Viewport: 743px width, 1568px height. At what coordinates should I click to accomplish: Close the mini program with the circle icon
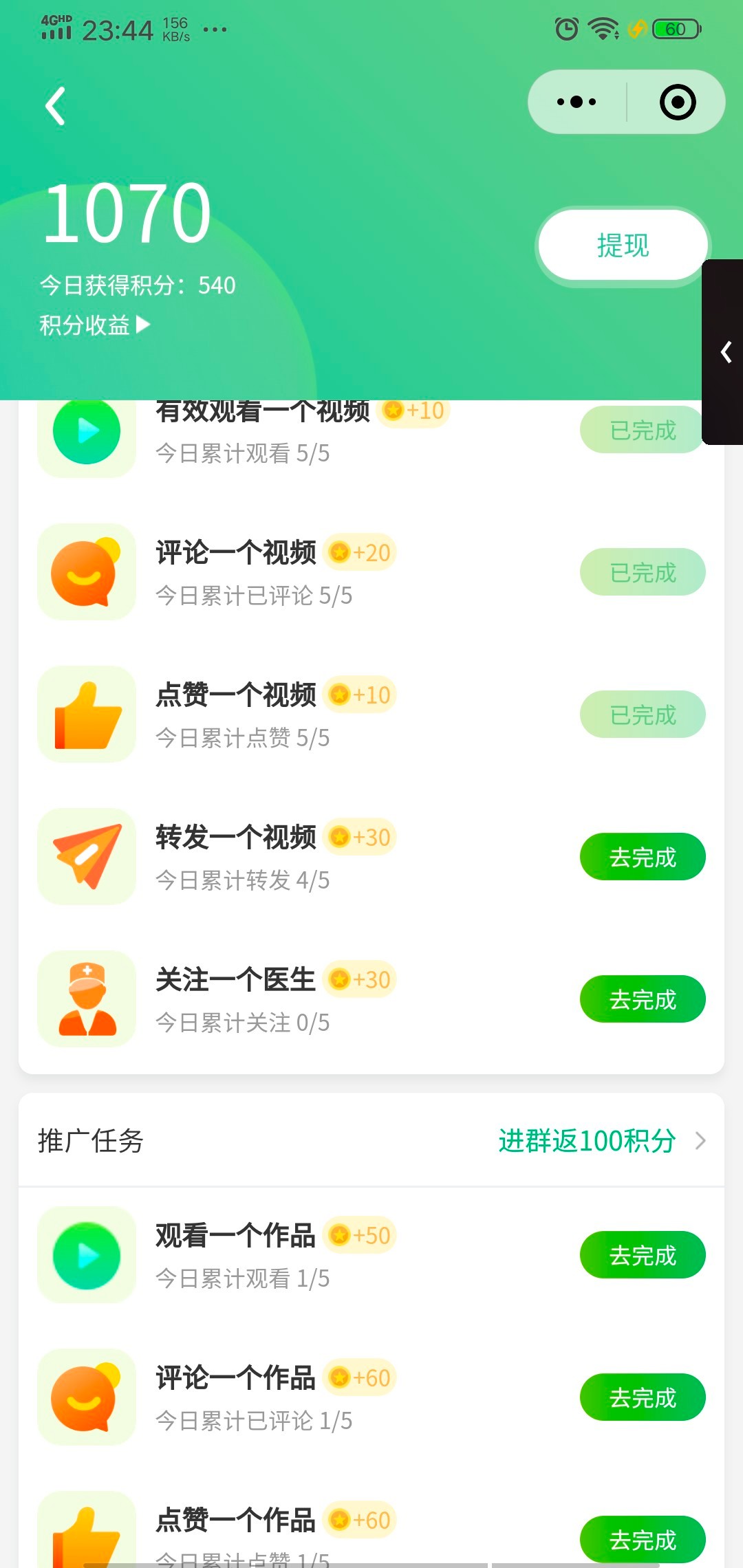[x=677, y=102]
